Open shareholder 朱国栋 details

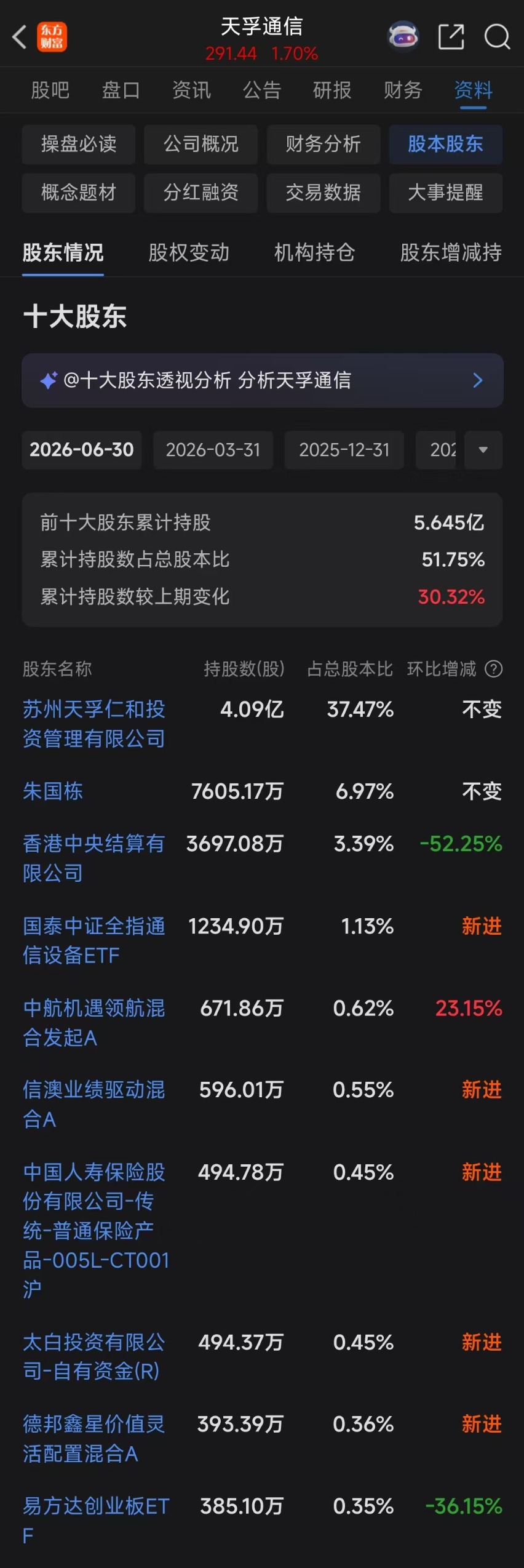click(x=53, y=791)
